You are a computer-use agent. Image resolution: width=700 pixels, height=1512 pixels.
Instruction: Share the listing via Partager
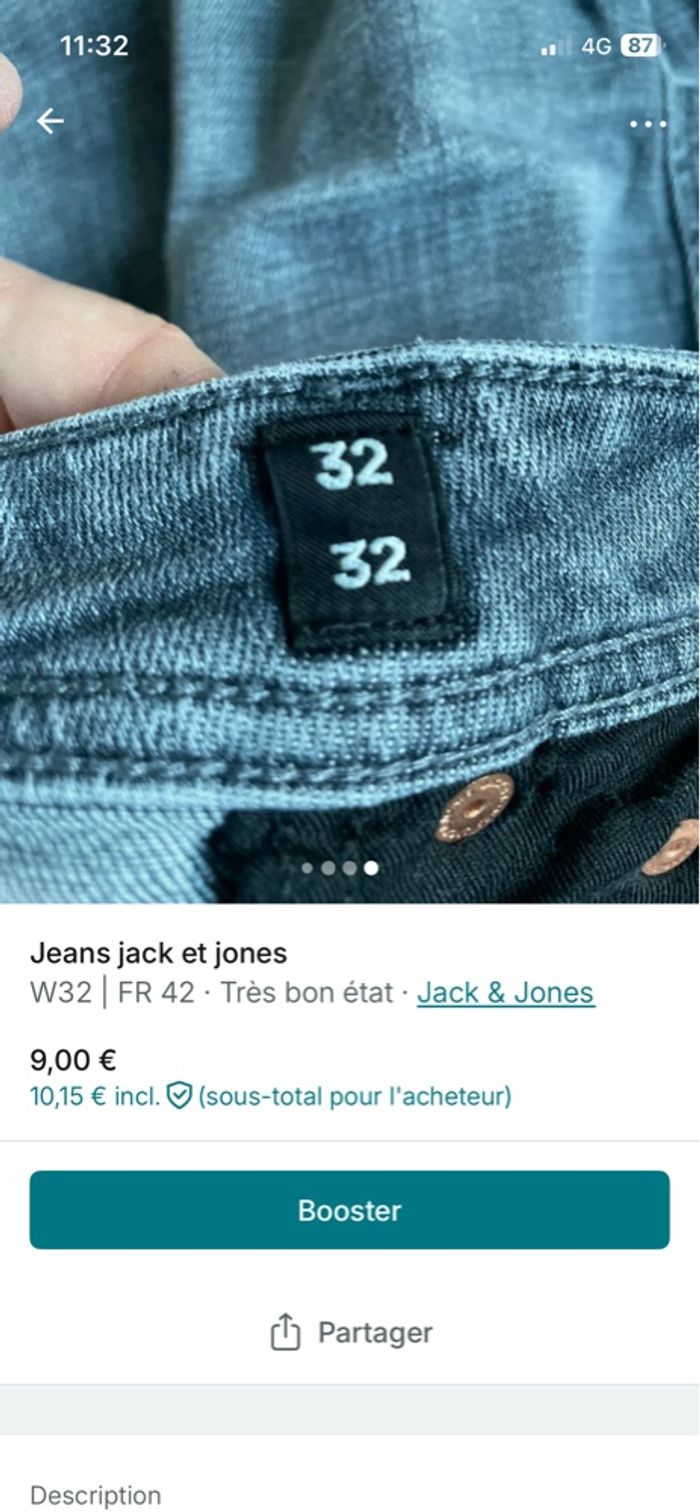350,1332
